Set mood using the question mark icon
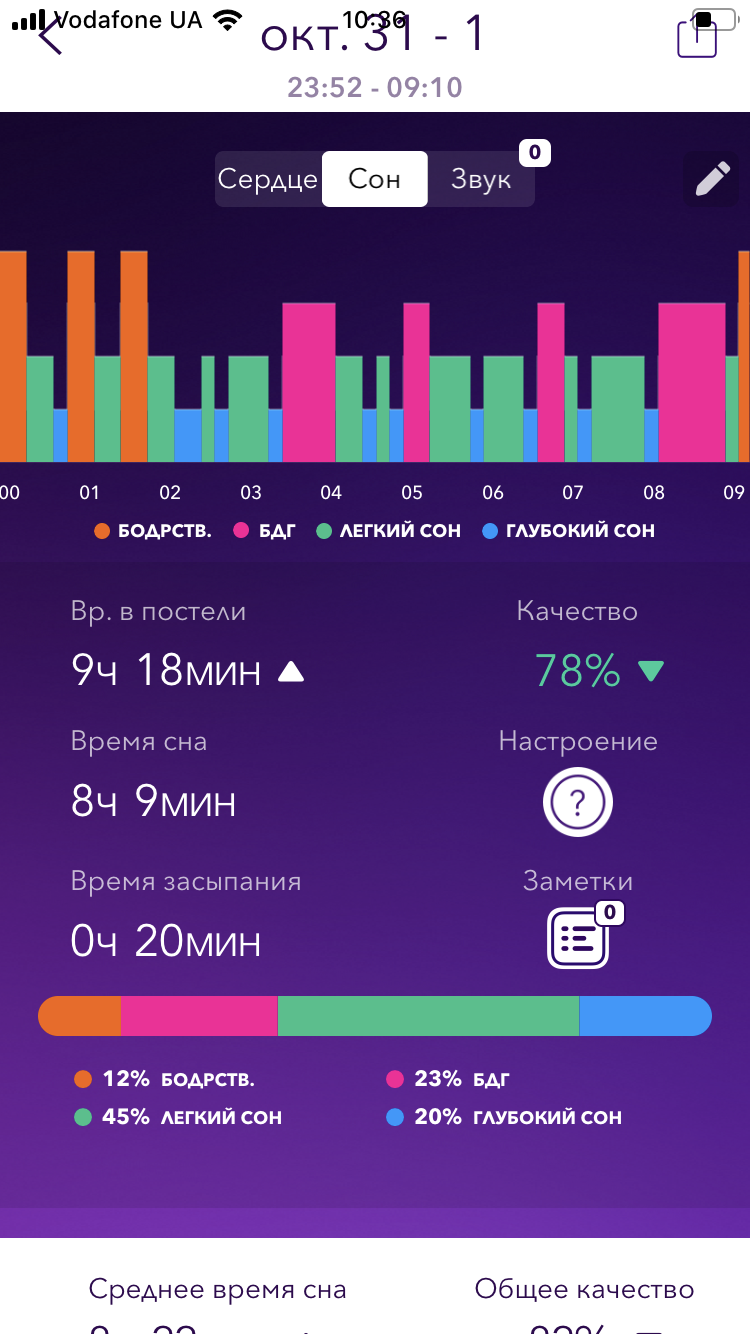The height and width of the screenshot is (1334, 750). pyautogui.click(x=577, y=801)
